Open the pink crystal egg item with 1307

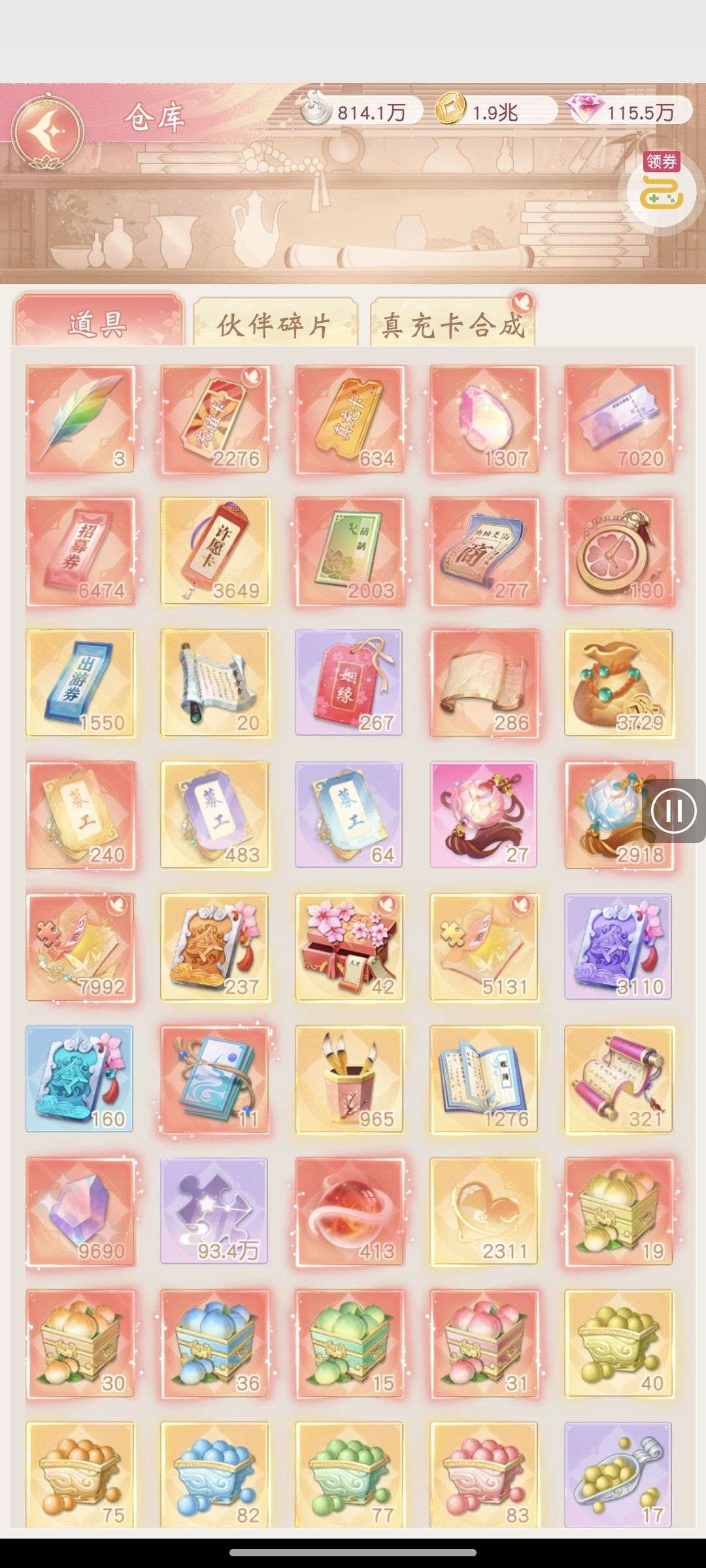pos(484,419)
